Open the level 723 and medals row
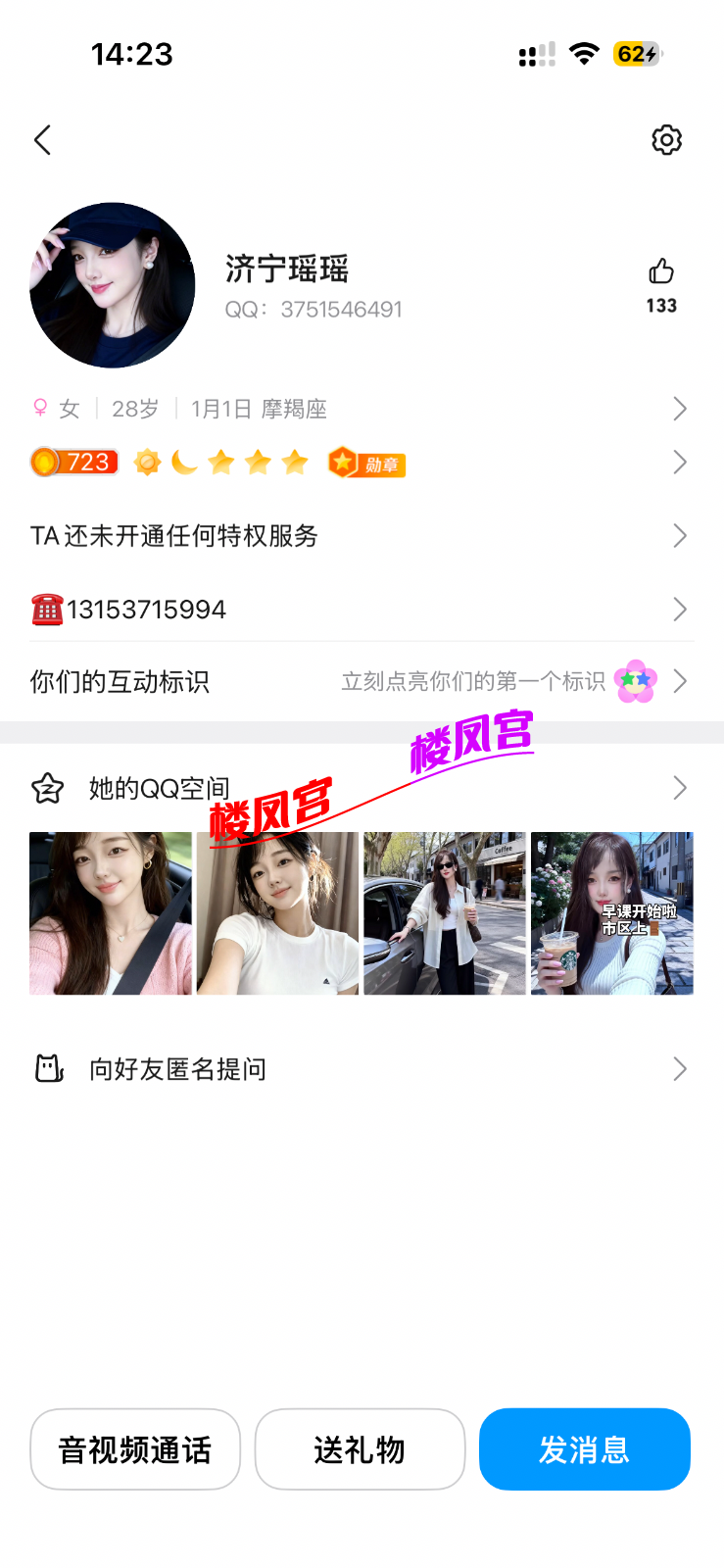This screenshot has height=1568, width=724. (x=362, y=462)
